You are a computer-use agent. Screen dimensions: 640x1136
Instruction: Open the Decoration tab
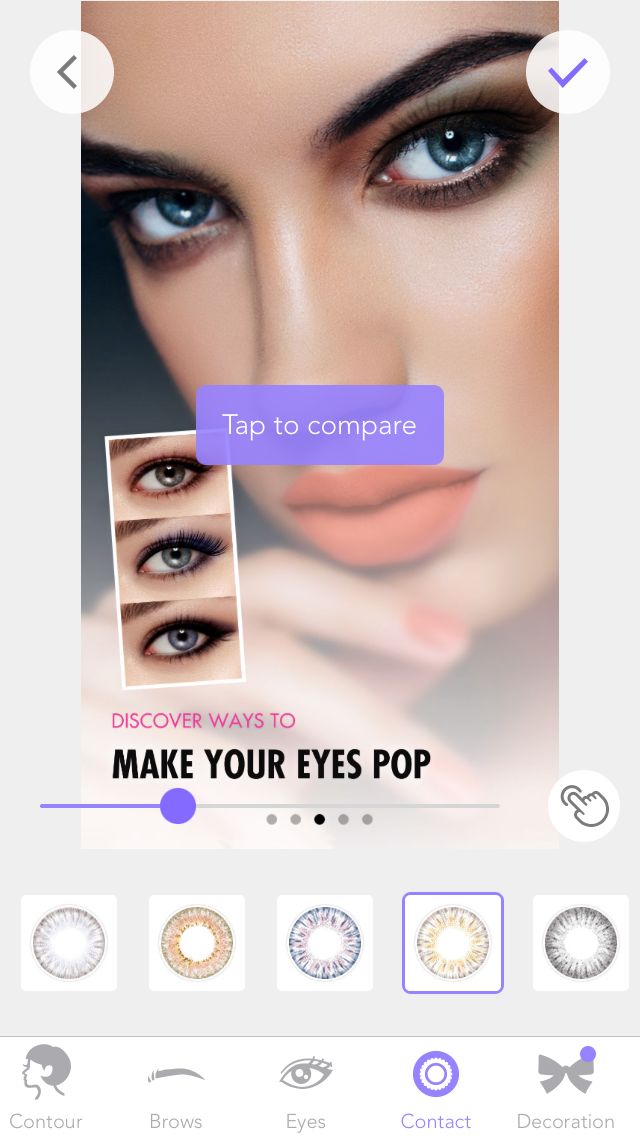pyautogui.click(x=565, y=1087)
